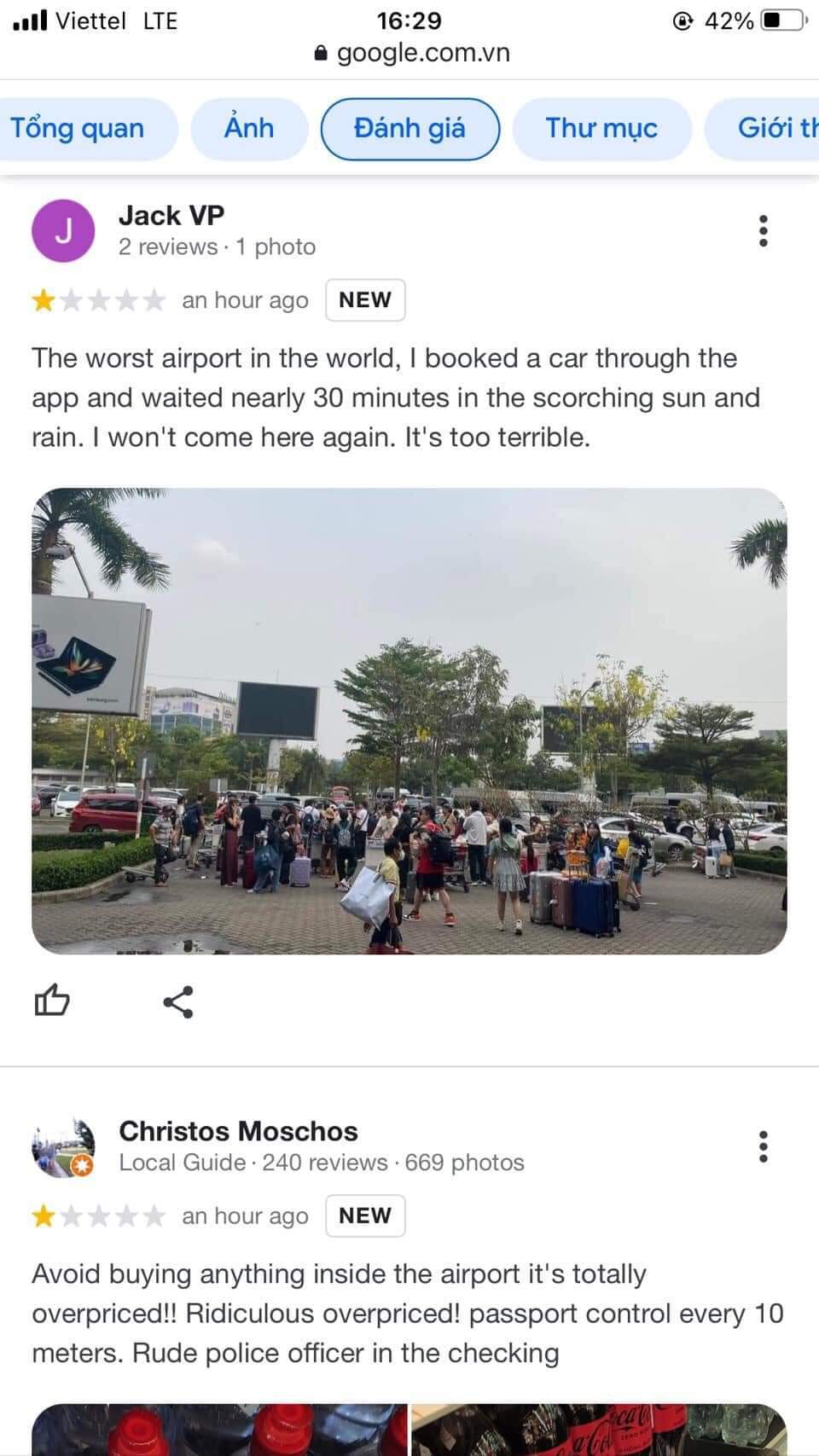
Task: Open the overflow menu on Jack VP's review
Action: [763, 231]
